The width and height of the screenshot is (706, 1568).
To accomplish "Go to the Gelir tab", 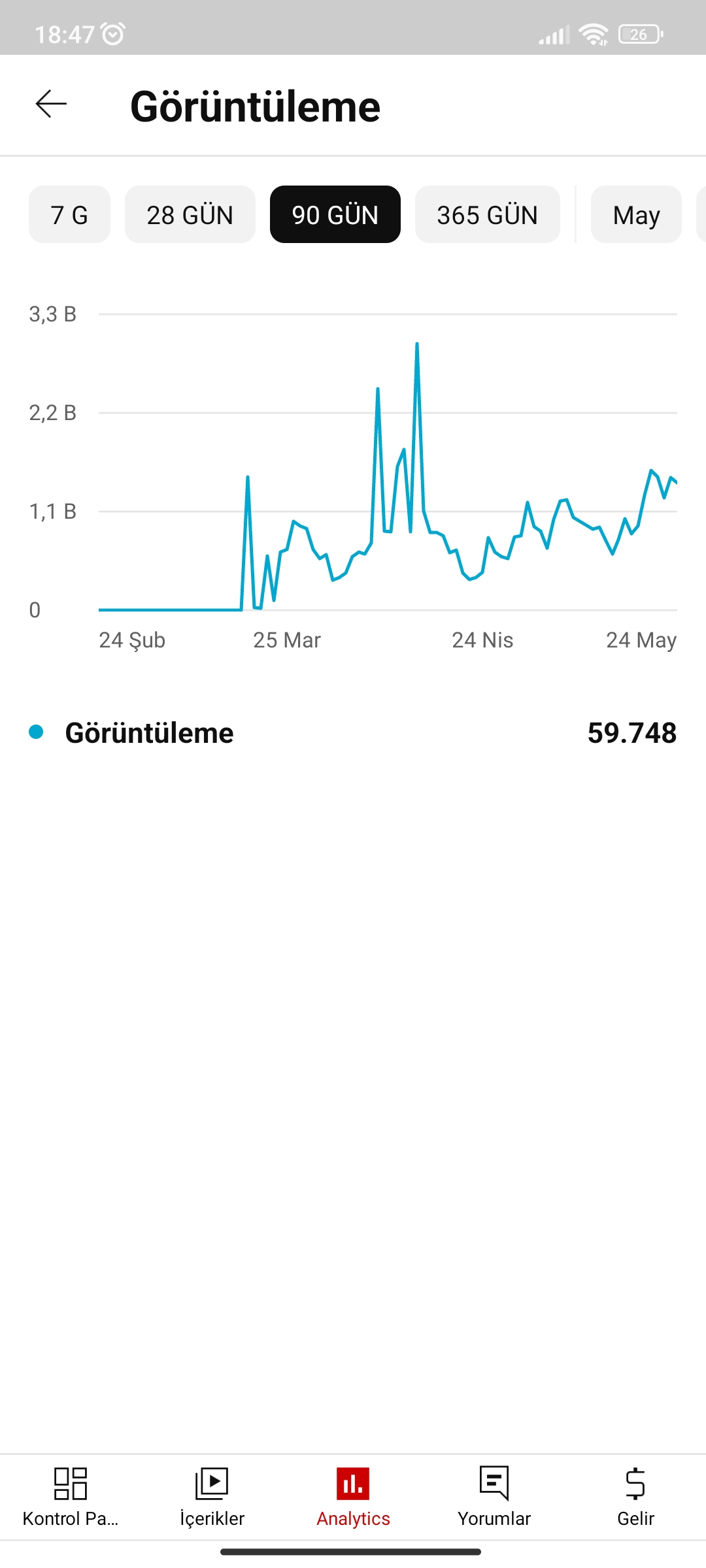I will [635, 1497].
